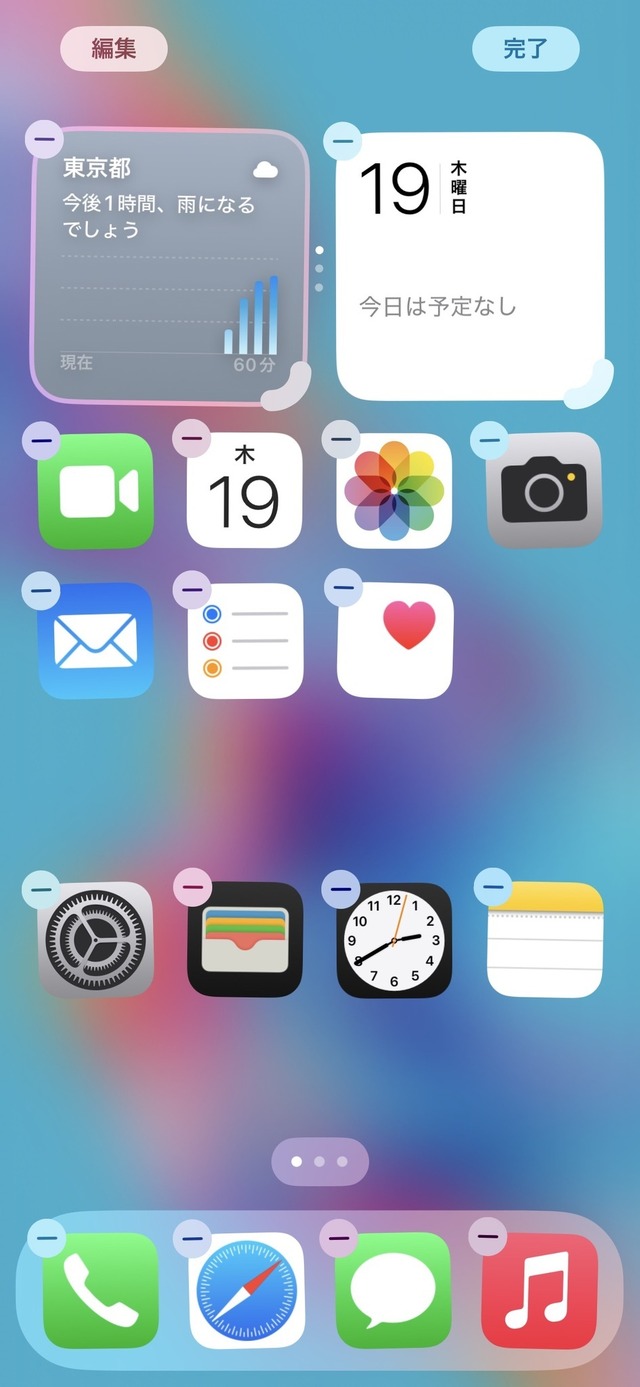Image resolution: width=640 pixels, height=1387 pixels.
Task: Tap the Wallet app icon
Action: (x=245, y=940)
